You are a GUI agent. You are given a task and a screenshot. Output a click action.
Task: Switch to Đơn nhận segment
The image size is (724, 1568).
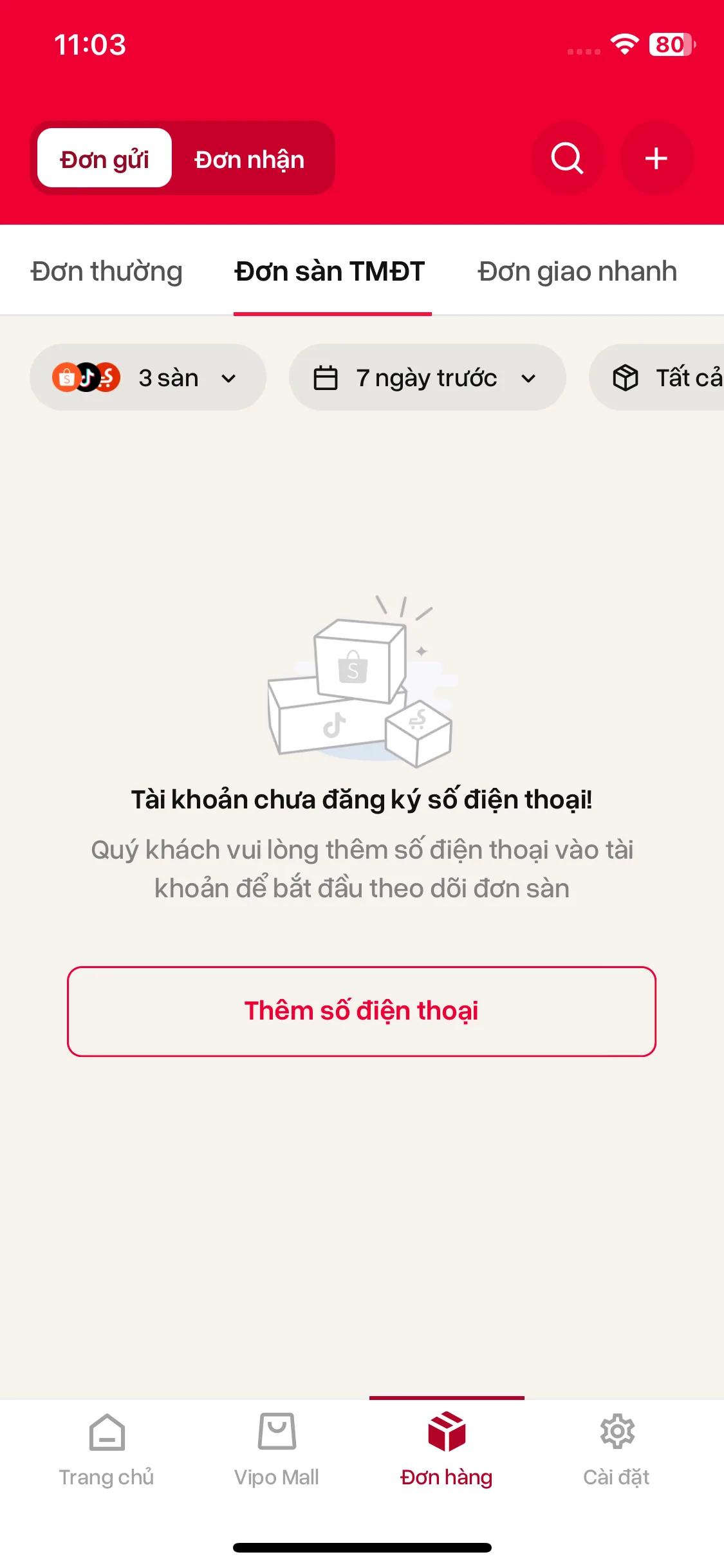pos(250,159)
